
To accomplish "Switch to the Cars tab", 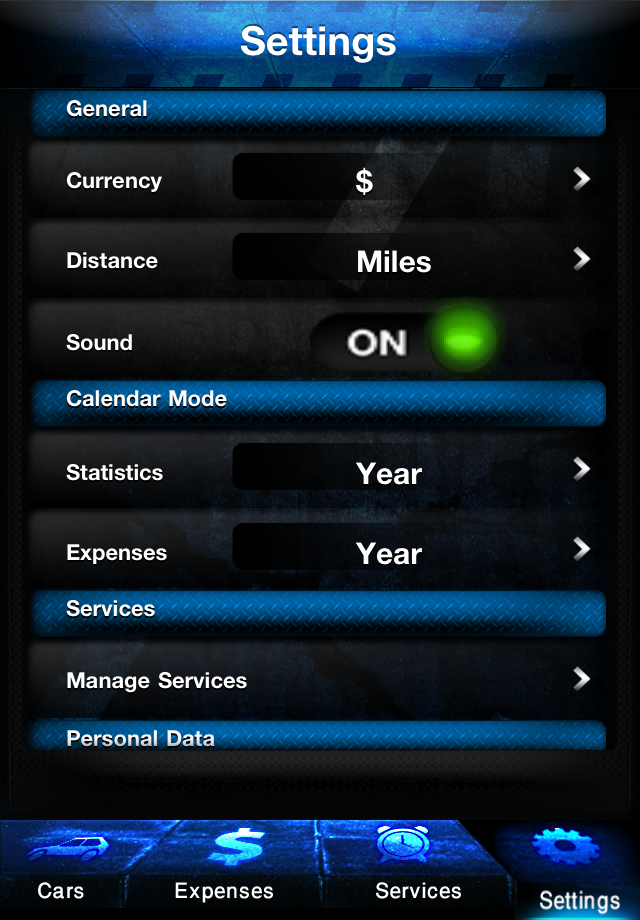I will tap(61, 868).
